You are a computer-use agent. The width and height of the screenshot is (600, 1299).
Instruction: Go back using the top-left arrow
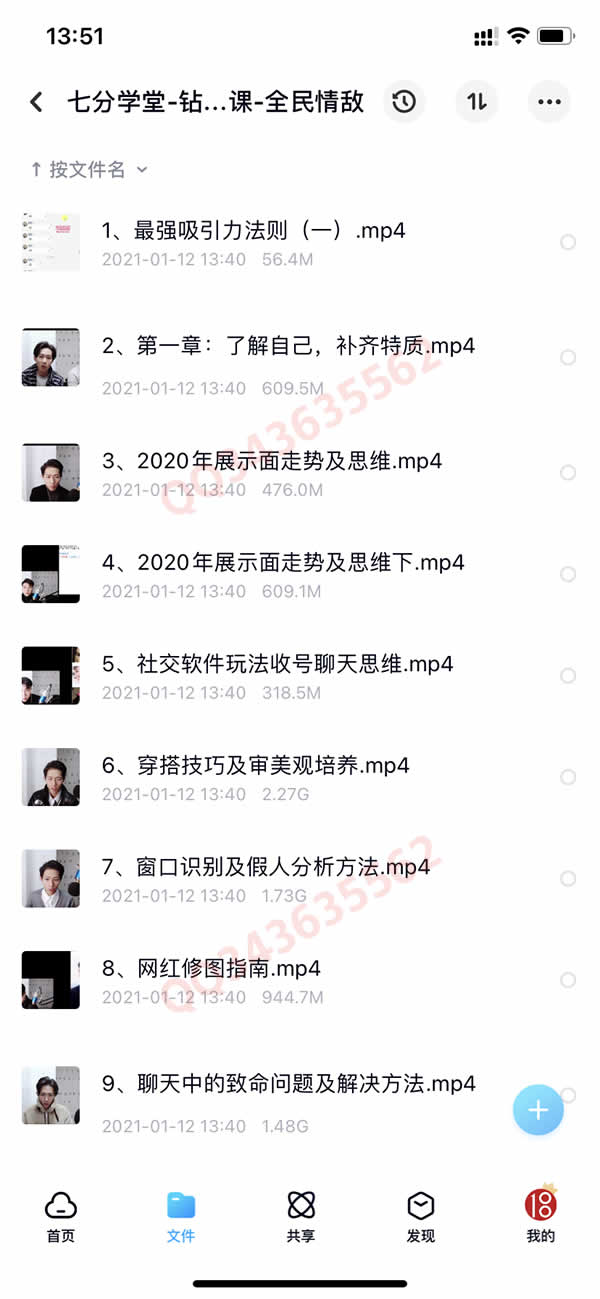pos(37,102)
